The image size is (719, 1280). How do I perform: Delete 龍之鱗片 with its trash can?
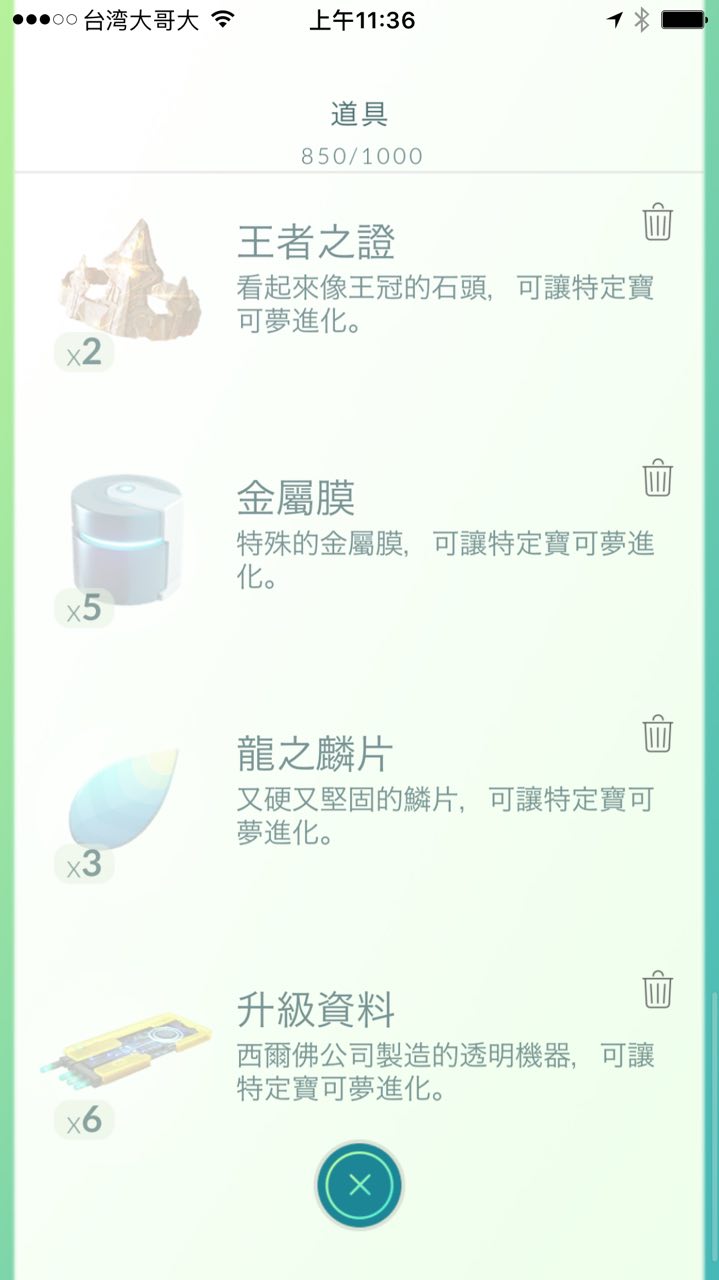pos(657,734)
